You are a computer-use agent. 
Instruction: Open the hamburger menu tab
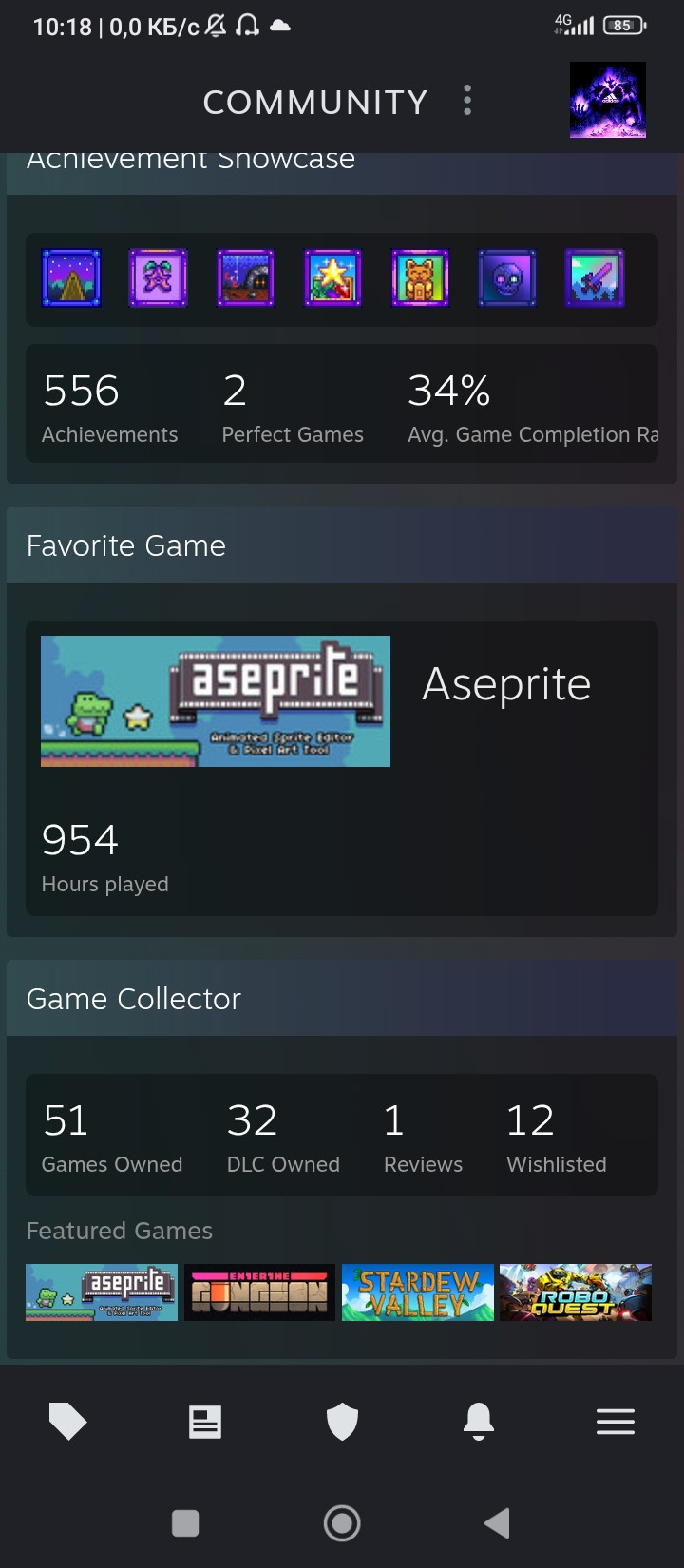[x=616, y=1422]
